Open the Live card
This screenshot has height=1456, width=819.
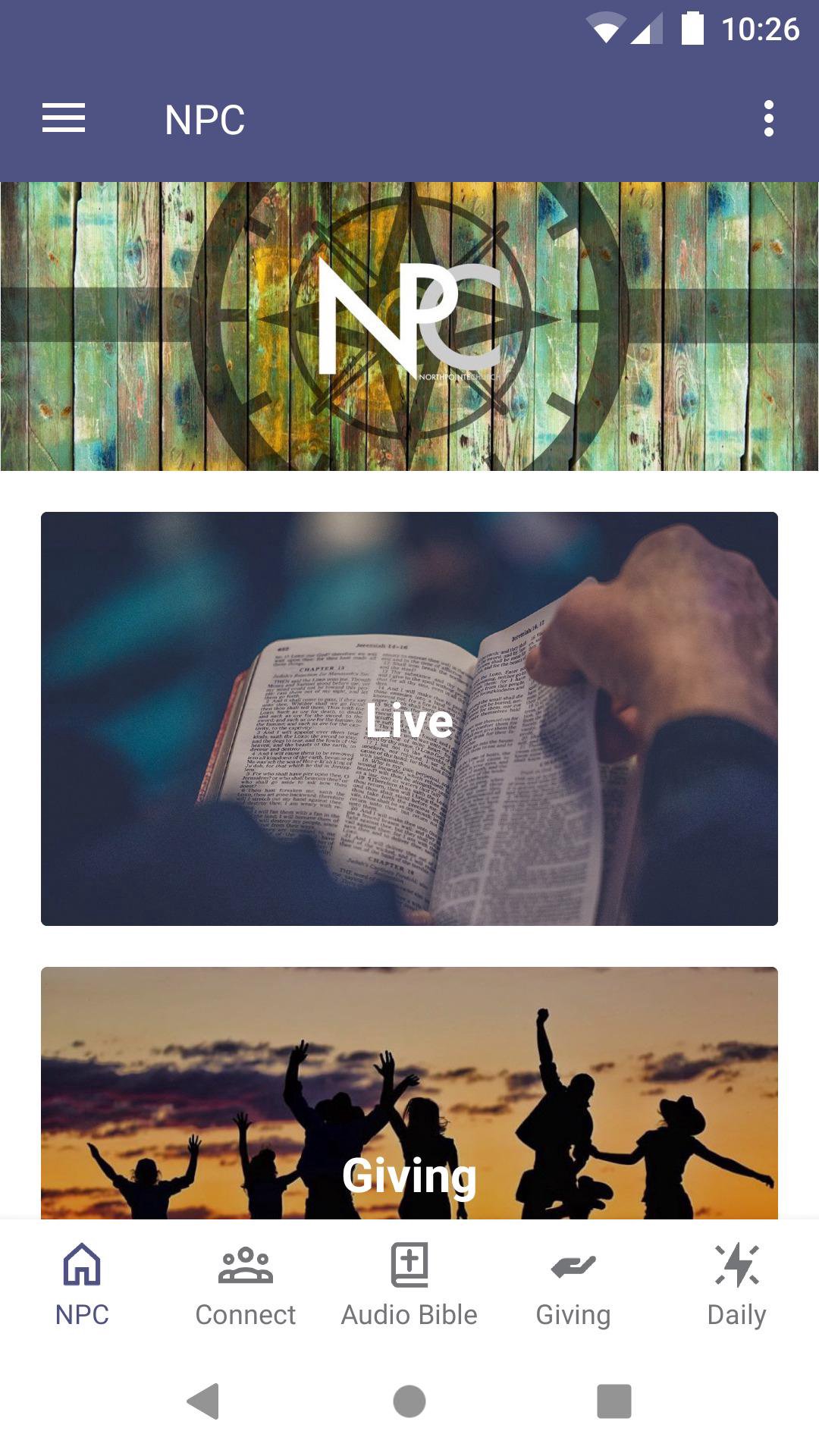coord(409,718)
